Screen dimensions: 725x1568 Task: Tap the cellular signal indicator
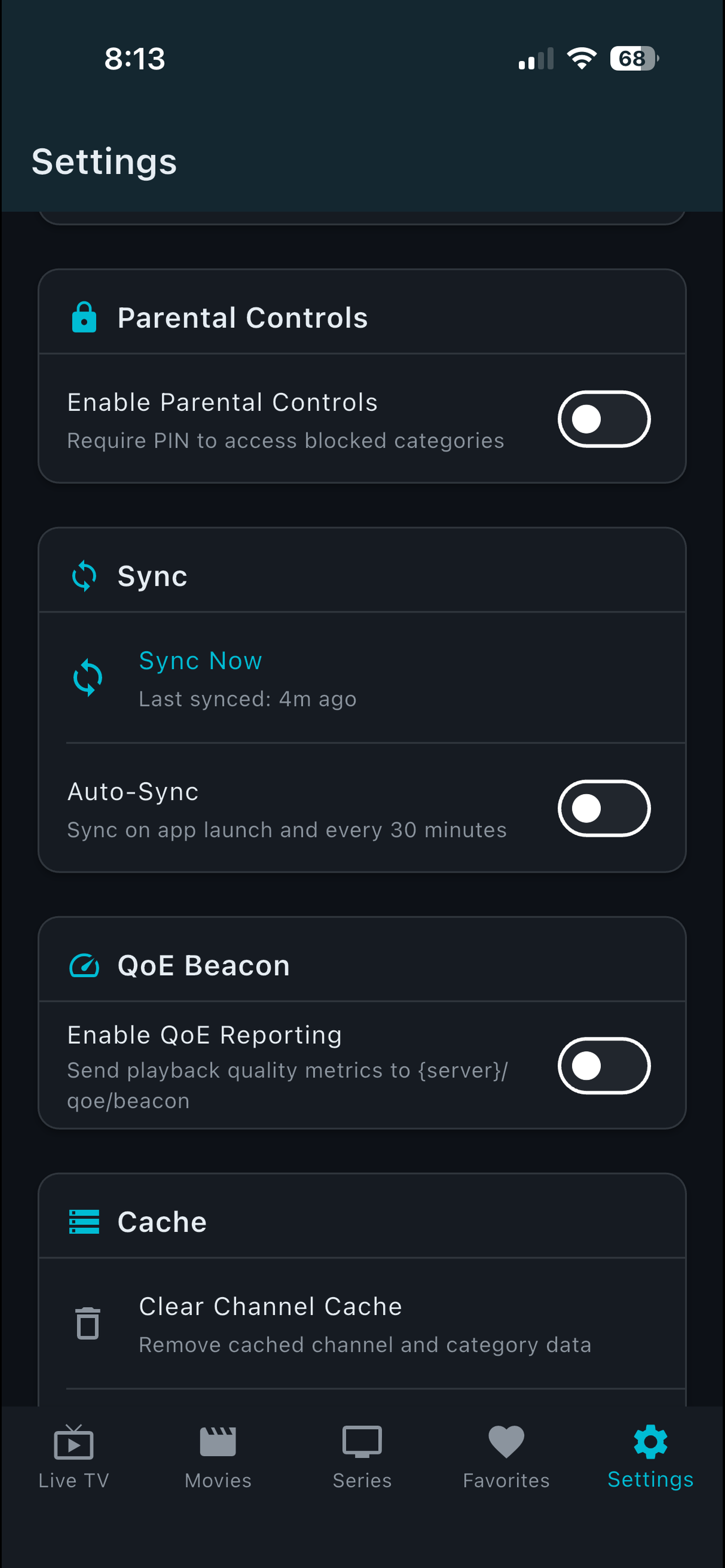[533, 59]
